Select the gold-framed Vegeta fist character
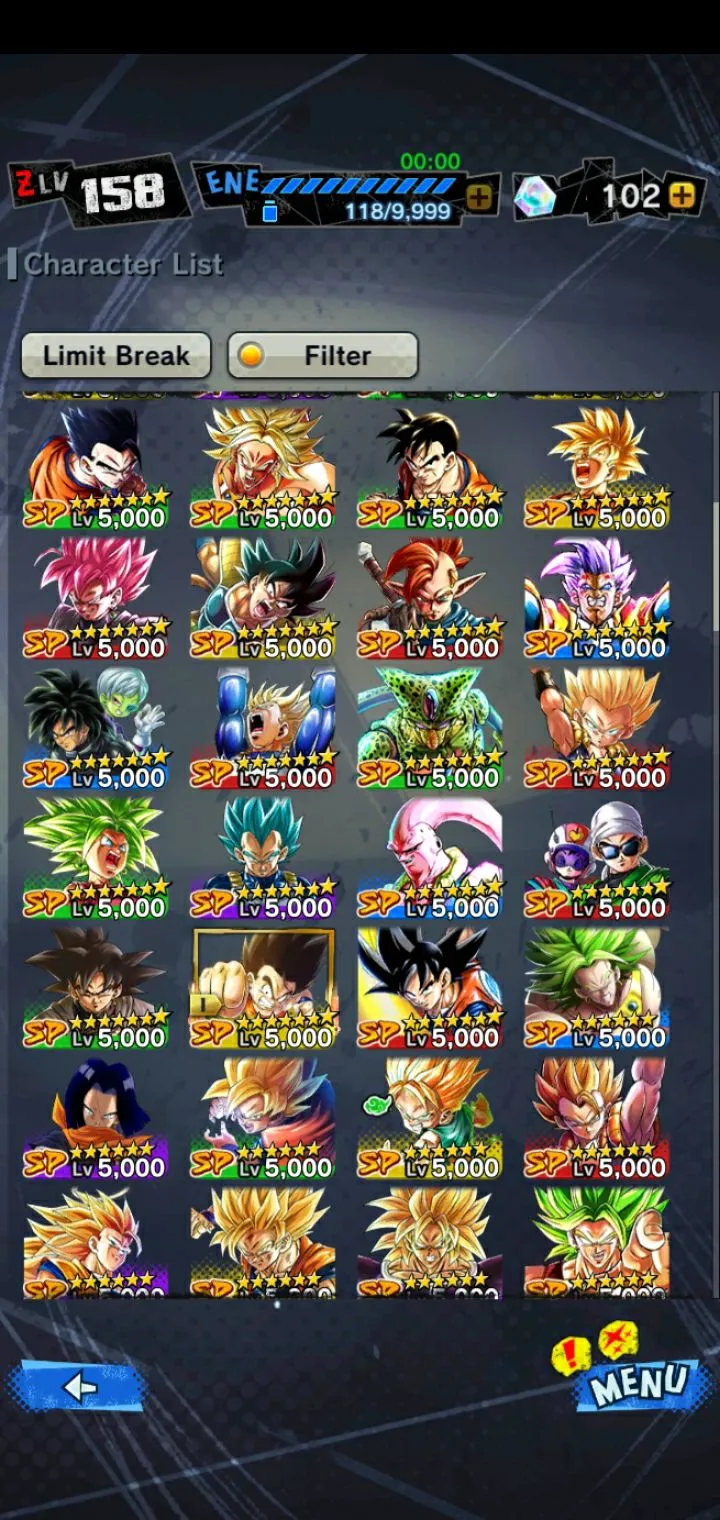720x1520 pixels. pyautogui.click(x=263, y=987)
